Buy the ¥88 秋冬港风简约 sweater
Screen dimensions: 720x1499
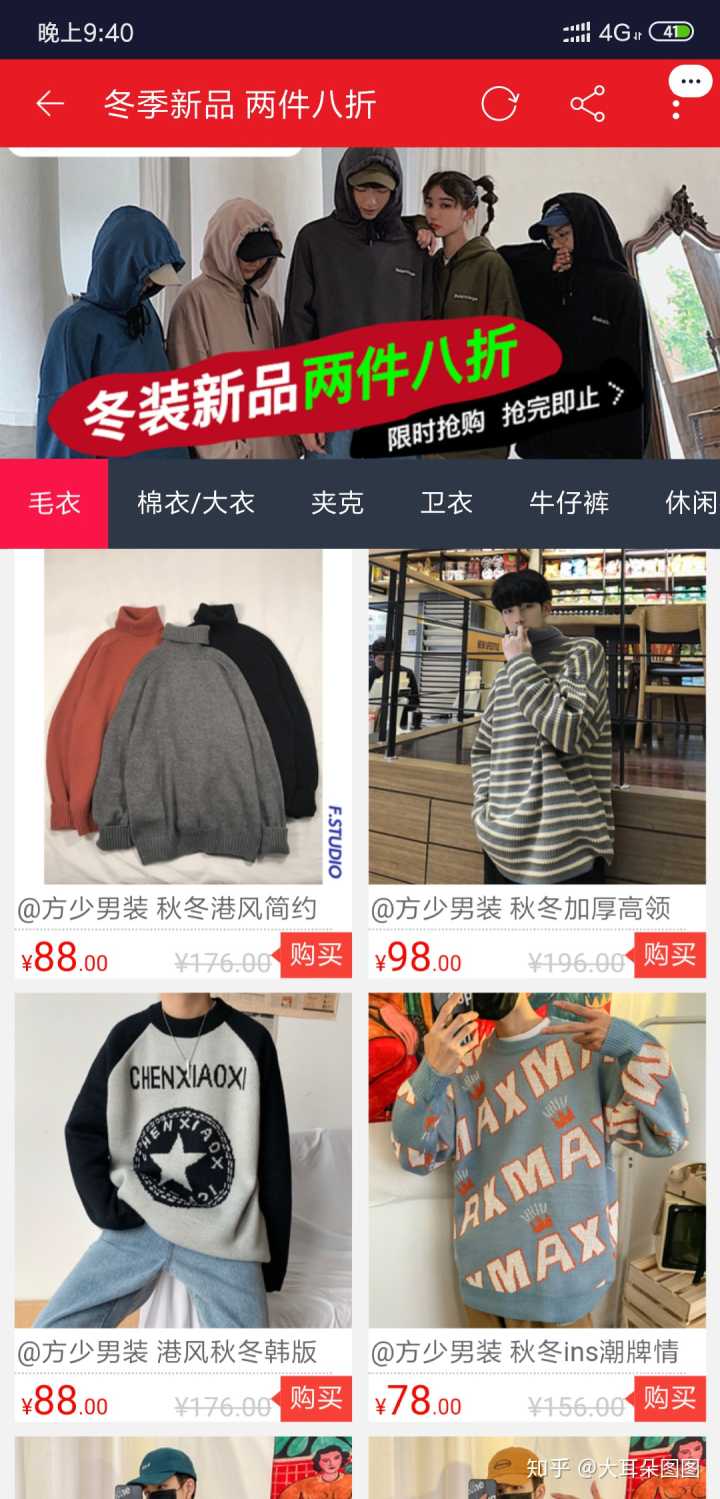click(x=316, y=955)
